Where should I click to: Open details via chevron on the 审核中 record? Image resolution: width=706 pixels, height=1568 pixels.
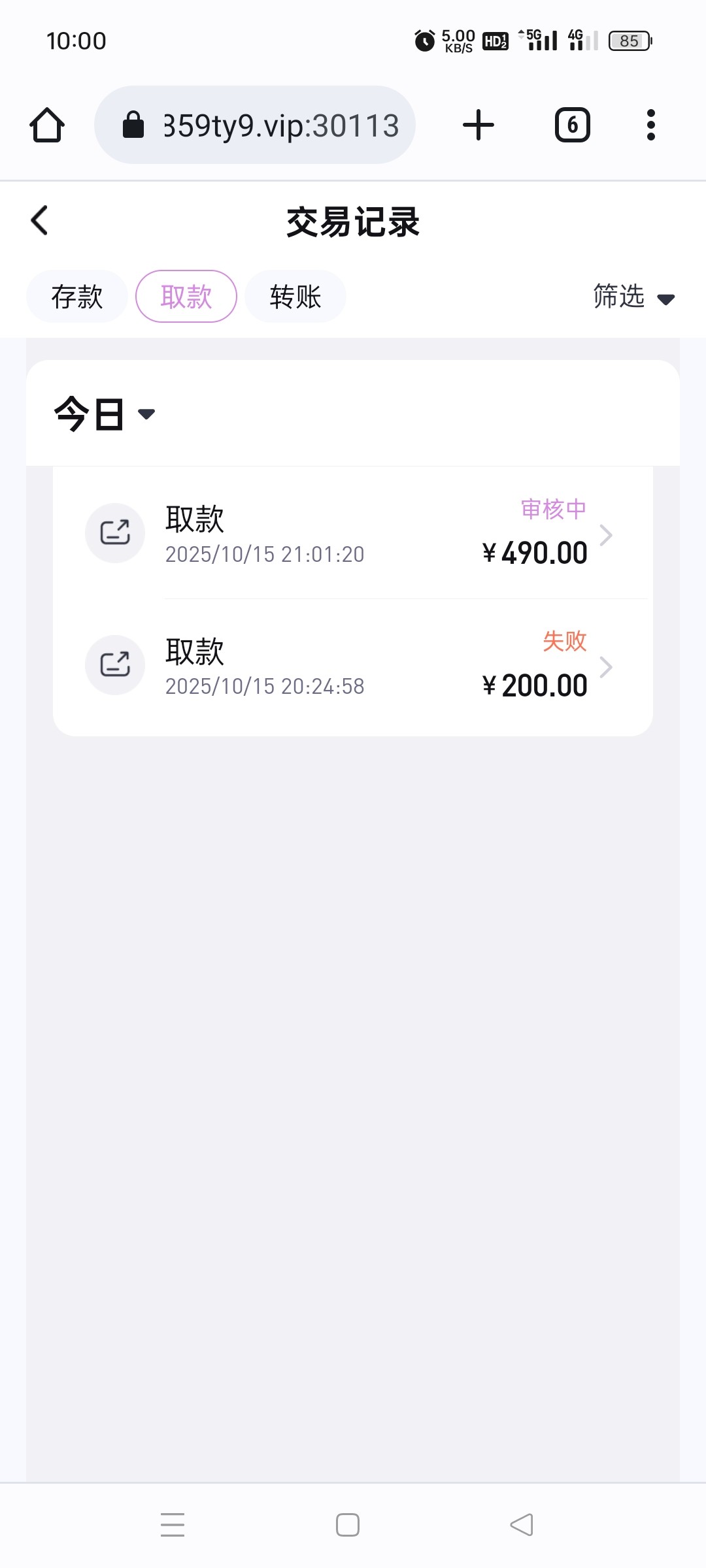607,534
